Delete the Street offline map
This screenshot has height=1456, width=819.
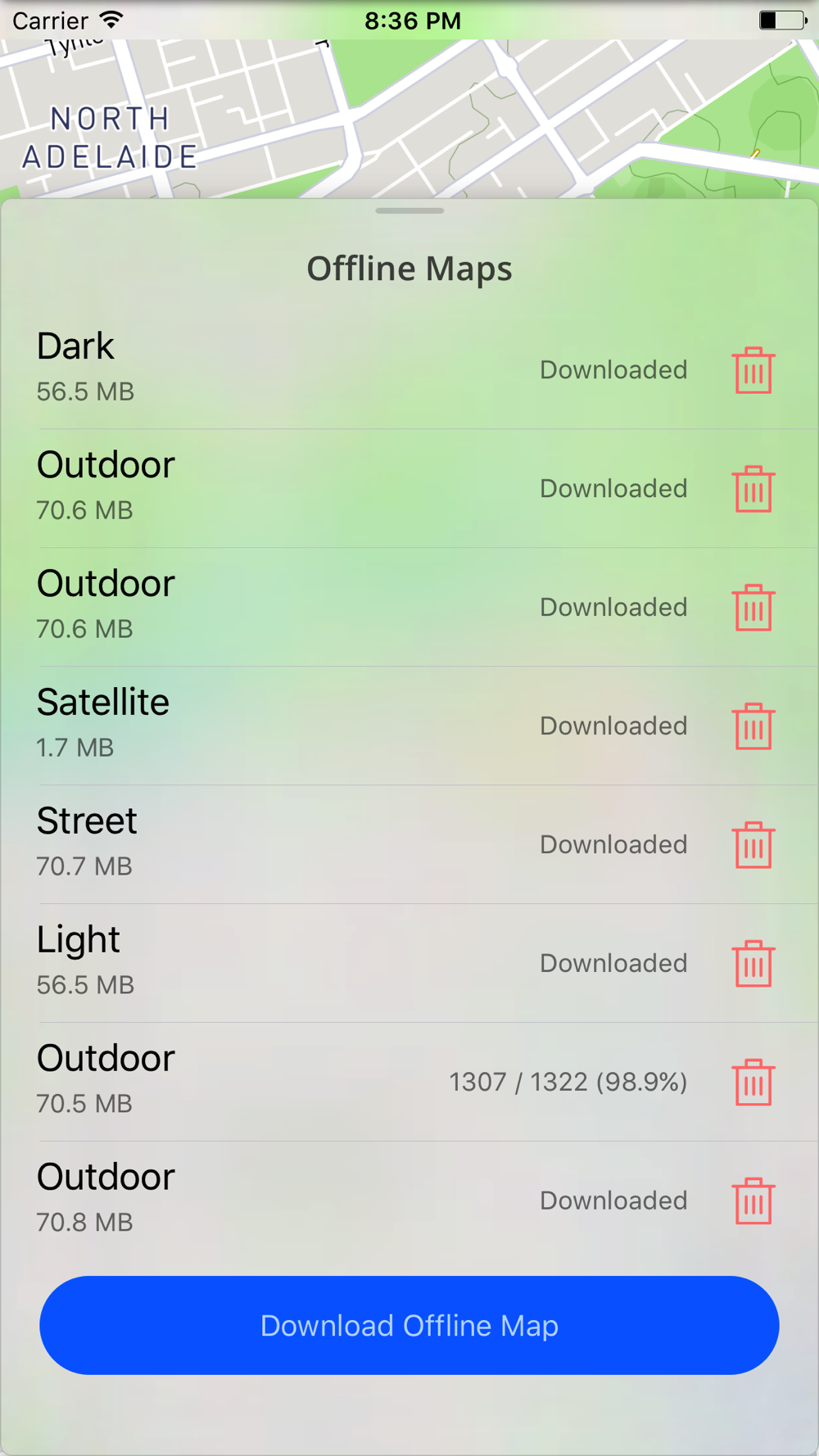[753, 845]
